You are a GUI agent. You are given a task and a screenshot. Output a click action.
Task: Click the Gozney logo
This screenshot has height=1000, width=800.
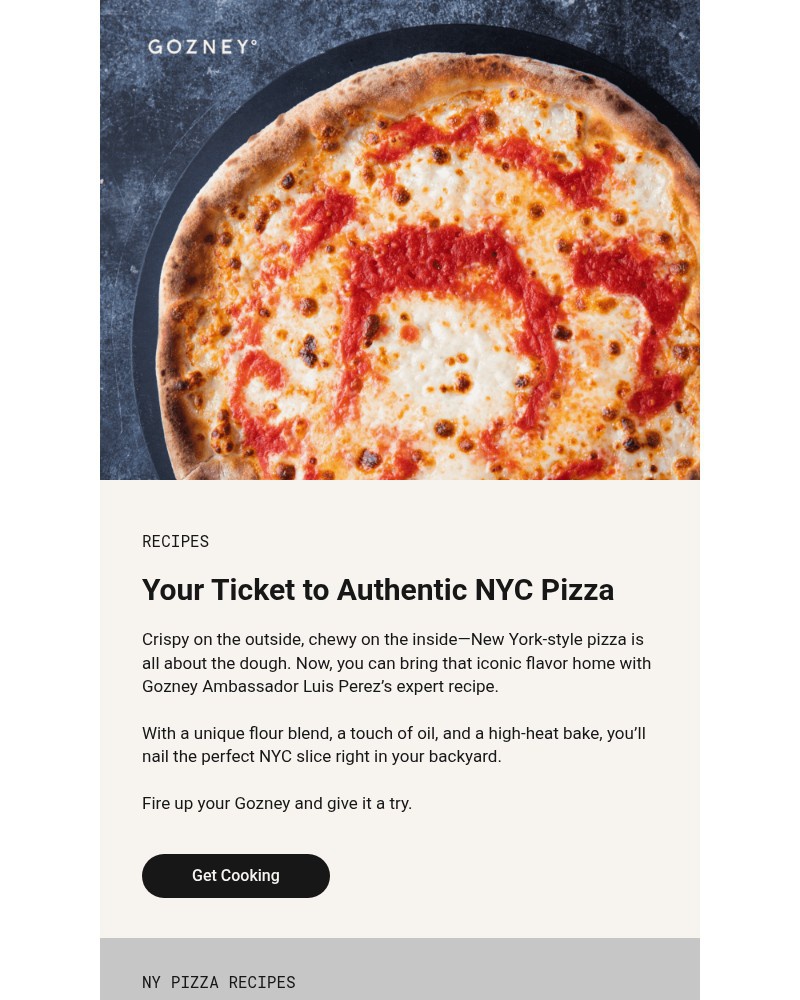coord(202,46)
